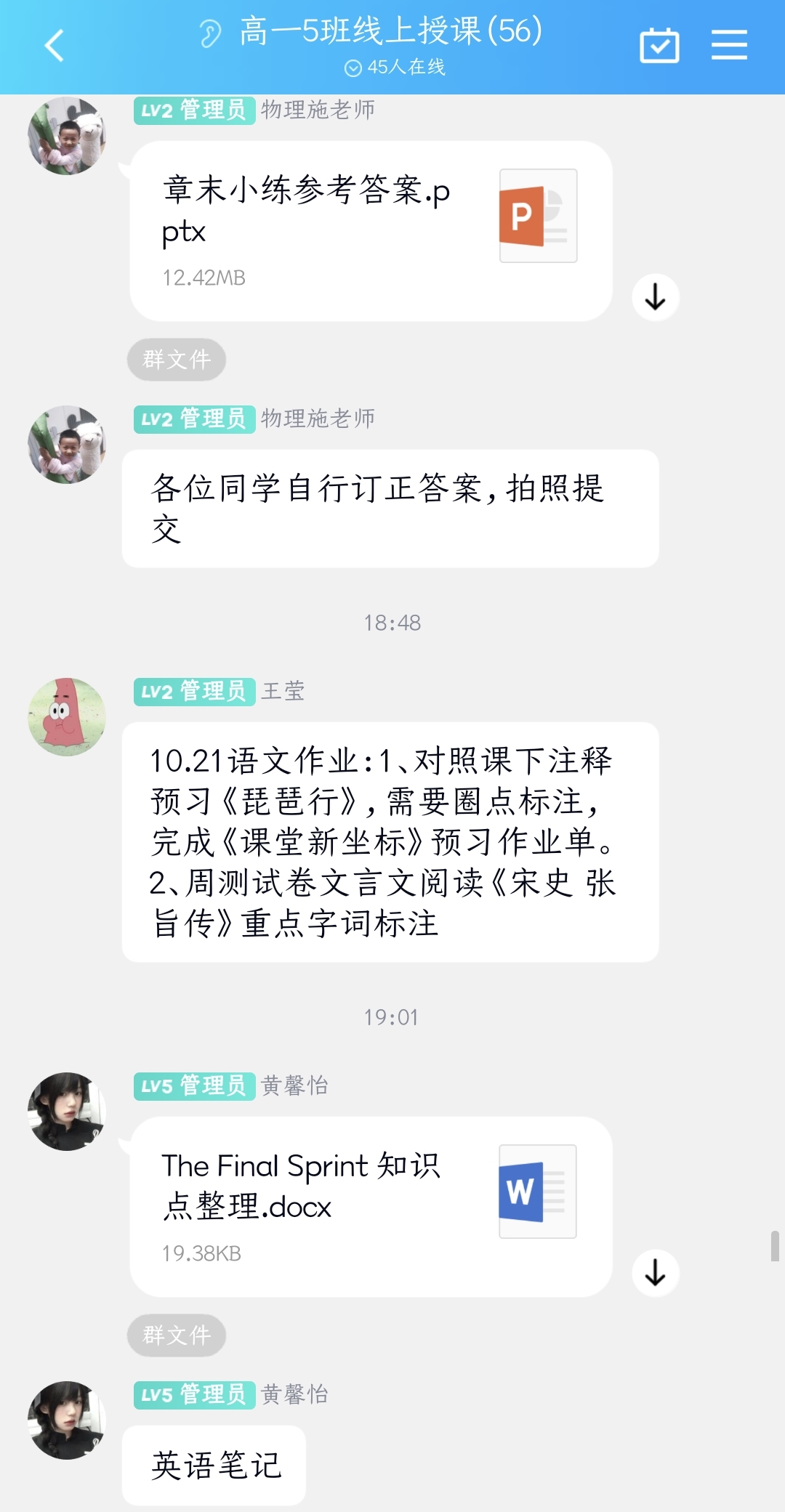Open The Final Sprint 知识点整理.docx file
The image size is (785, 1512).
[371, 1206]
